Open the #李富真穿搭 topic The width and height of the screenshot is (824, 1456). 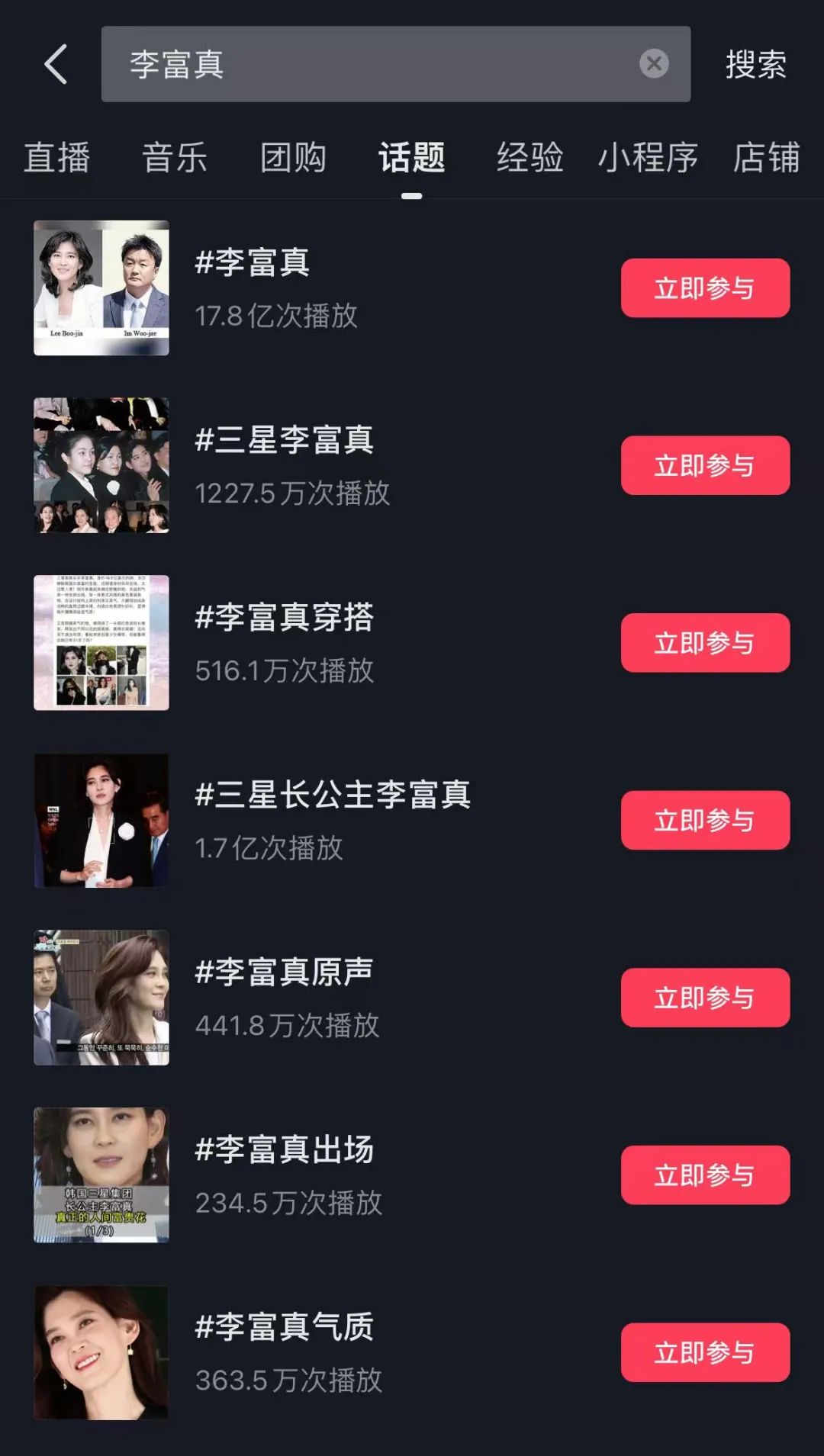click(284, 618)
